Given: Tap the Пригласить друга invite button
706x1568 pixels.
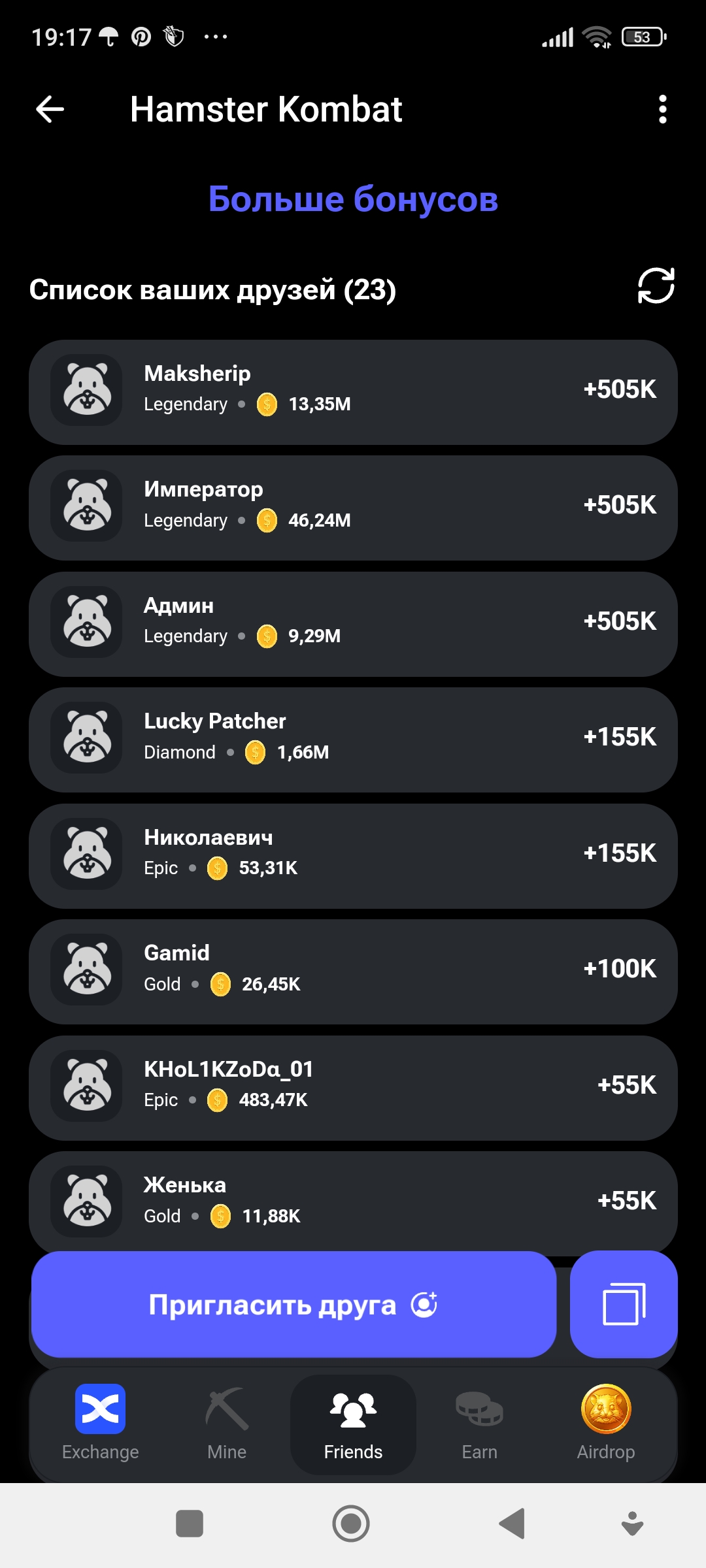Looking at the screenshot, I should pos(294,1305).
